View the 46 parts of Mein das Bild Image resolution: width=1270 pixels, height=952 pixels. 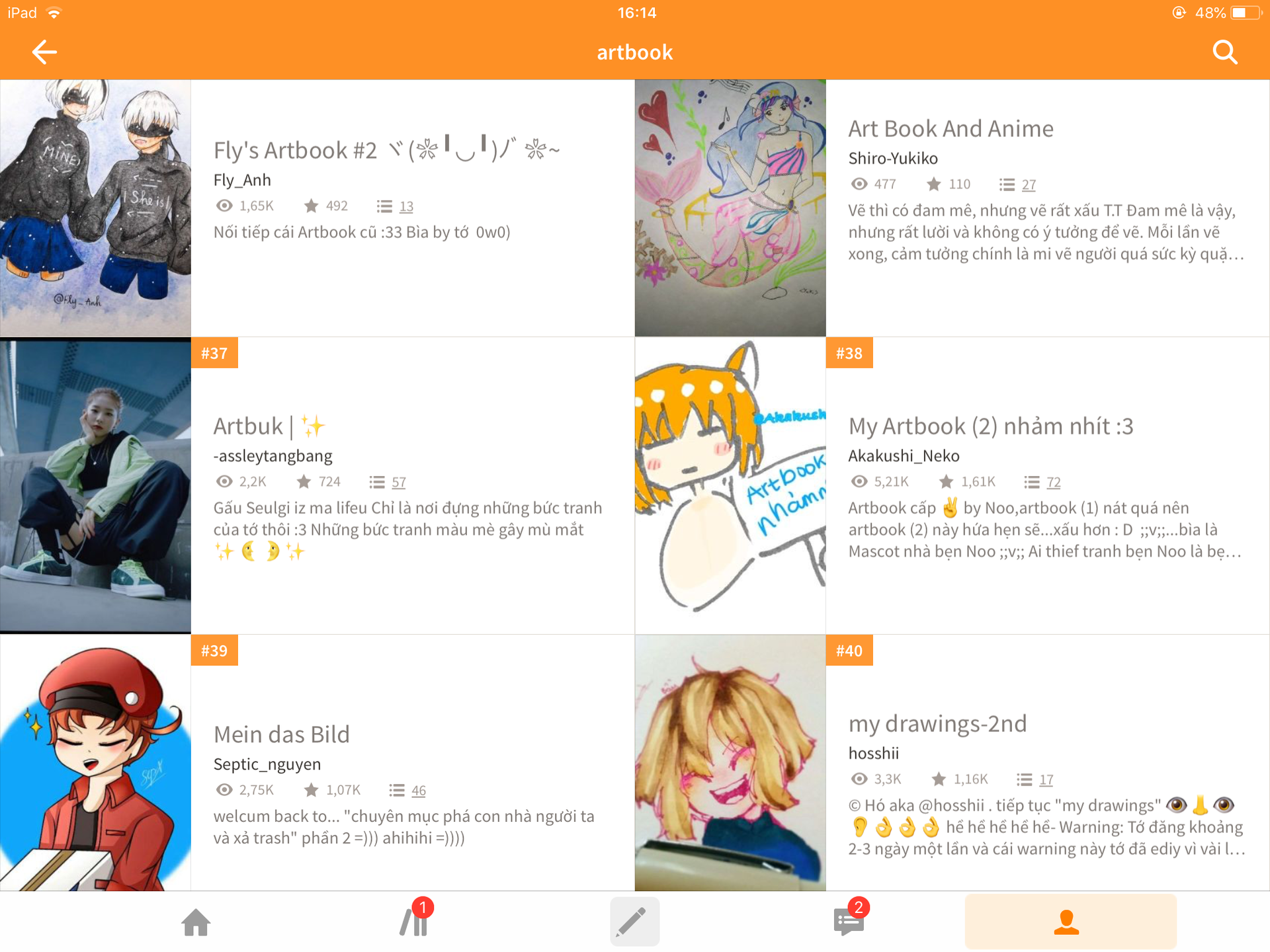(418, 790)
